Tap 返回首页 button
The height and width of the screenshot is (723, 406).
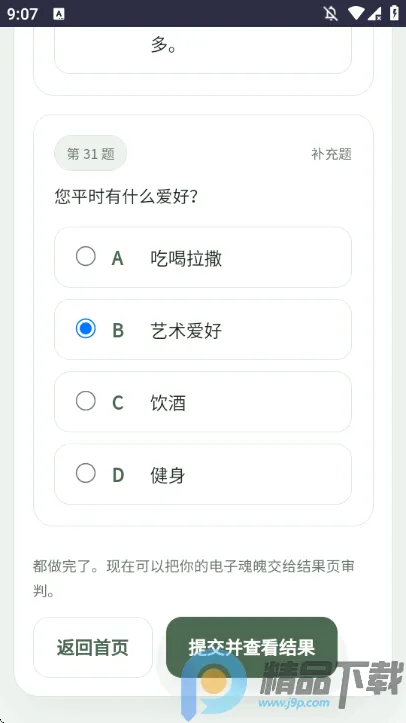pyautogui.click(x=93, y=647)
